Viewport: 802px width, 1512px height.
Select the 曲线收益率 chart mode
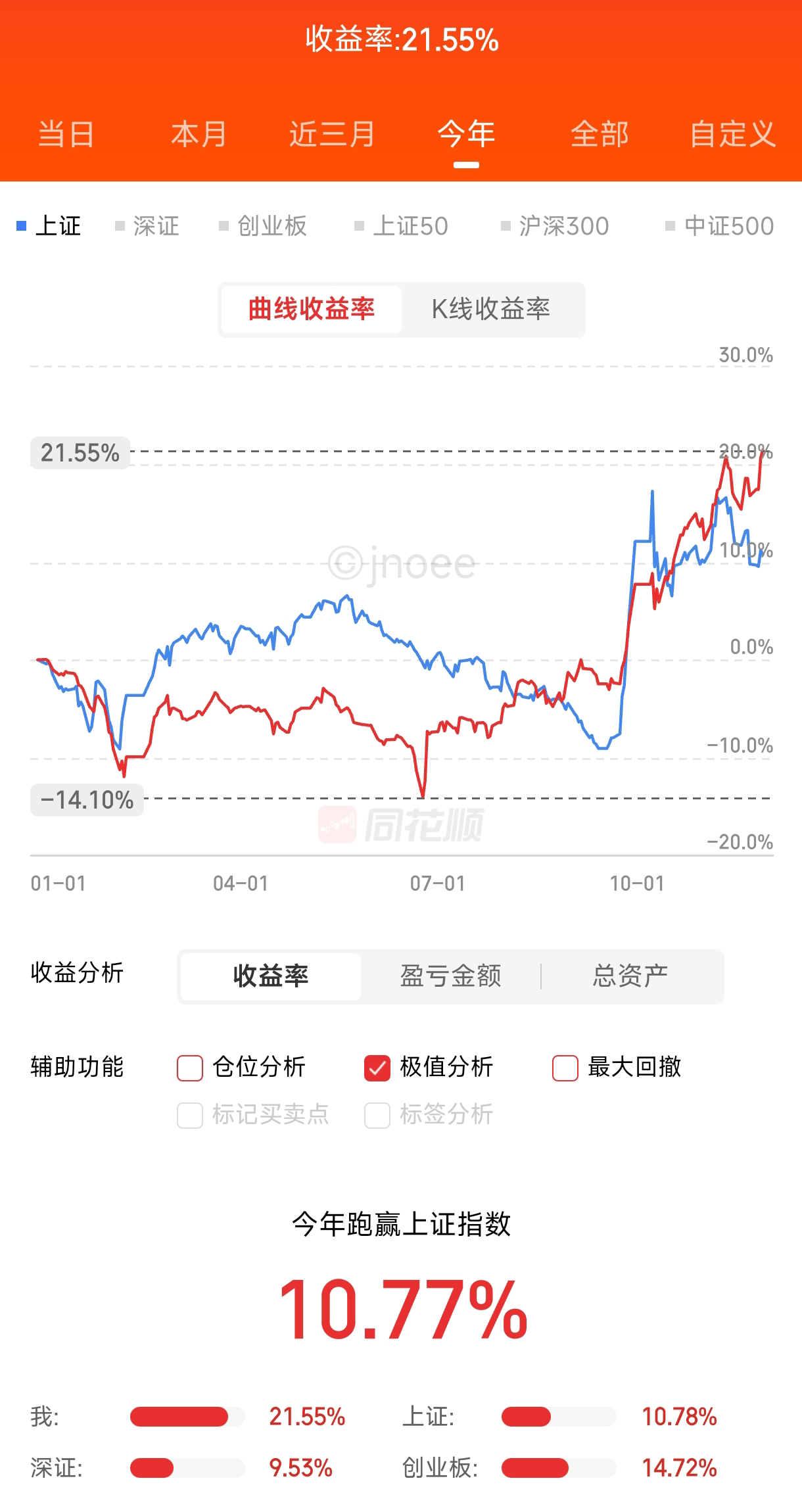(x=312, y=310)
